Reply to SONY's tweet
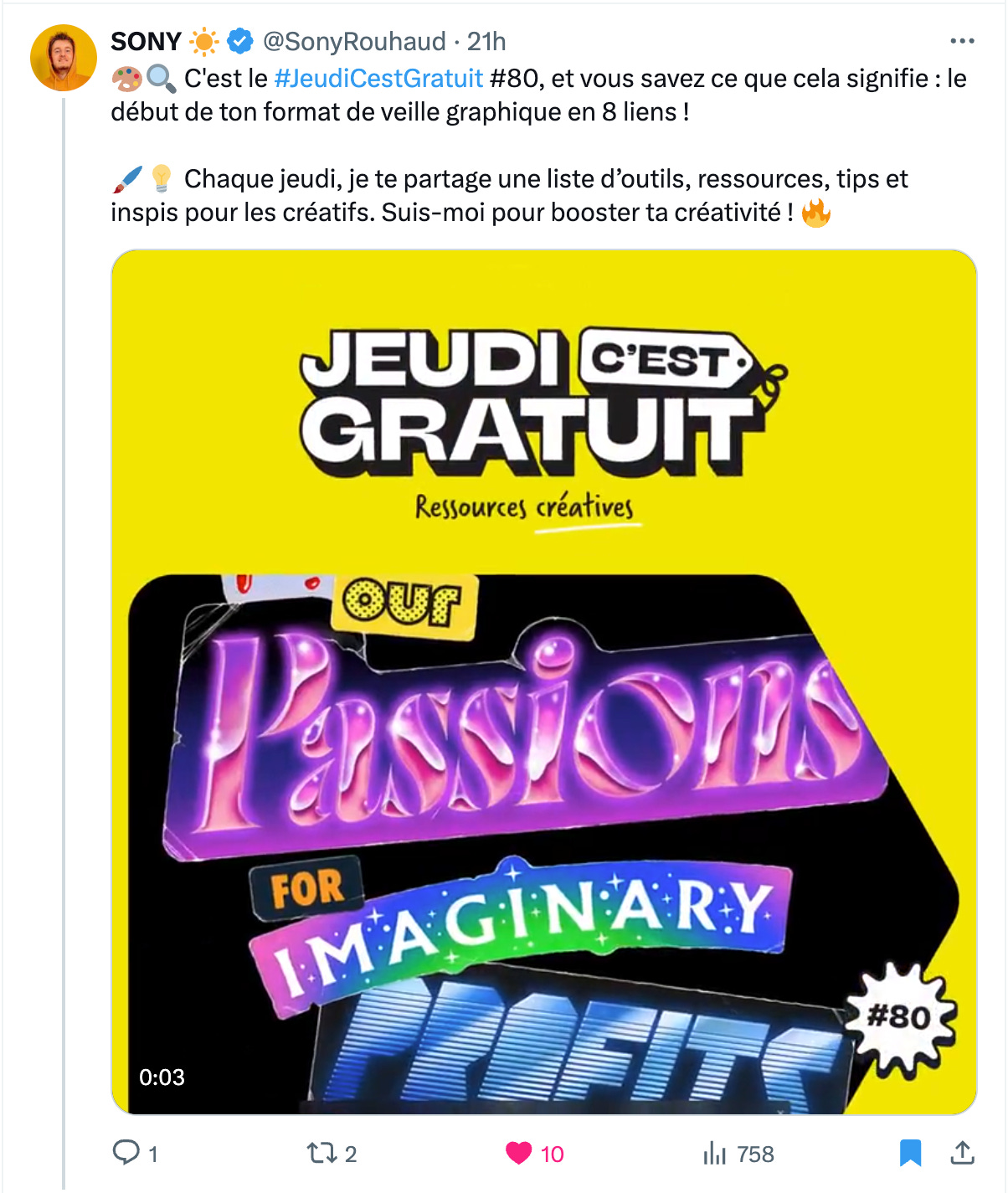Image resolution: width=1008 pixels, height=1193 pixels. pos(126,1153)
